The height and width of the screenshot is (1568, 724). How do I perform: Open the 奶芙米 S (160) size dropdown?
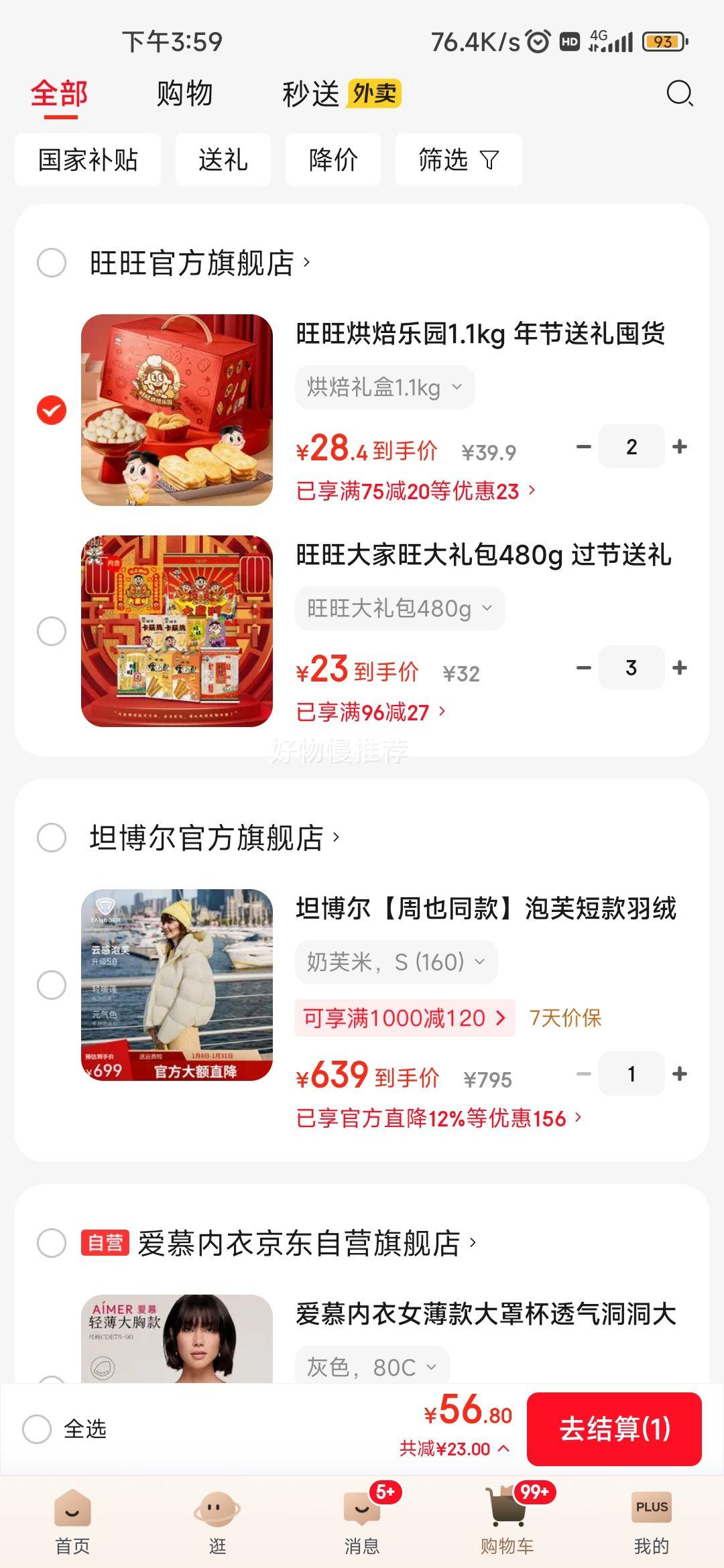pos(394,962)
